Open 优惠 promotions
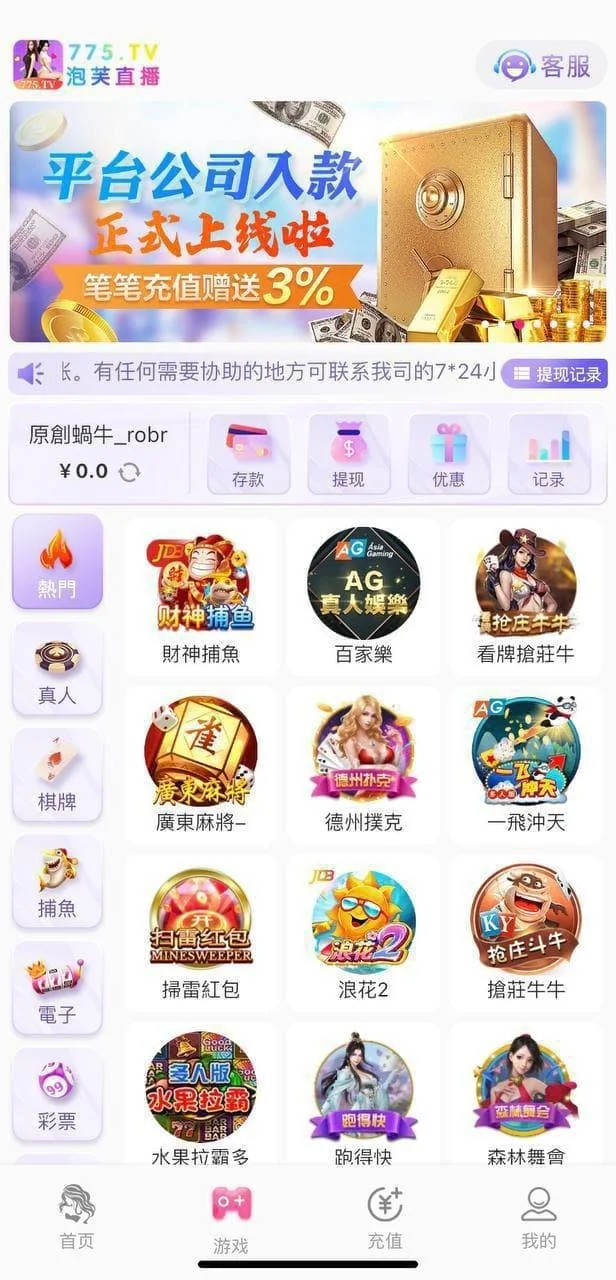This screenshot has height=1280, width=616. [448, 454]
